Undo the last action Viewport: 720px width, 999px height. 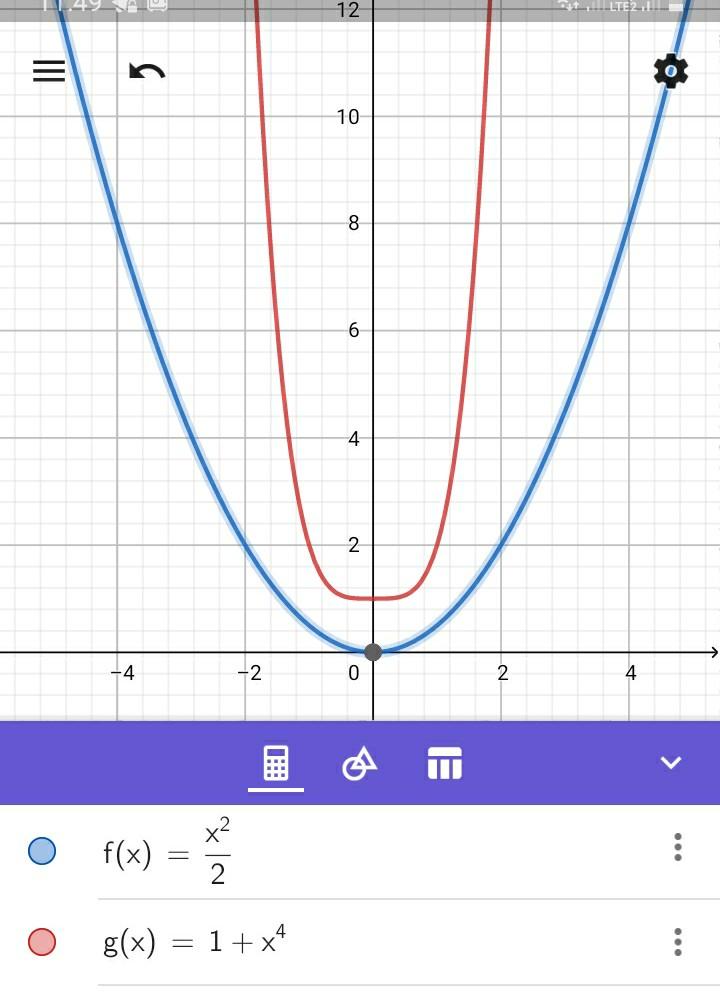(147, 71)
